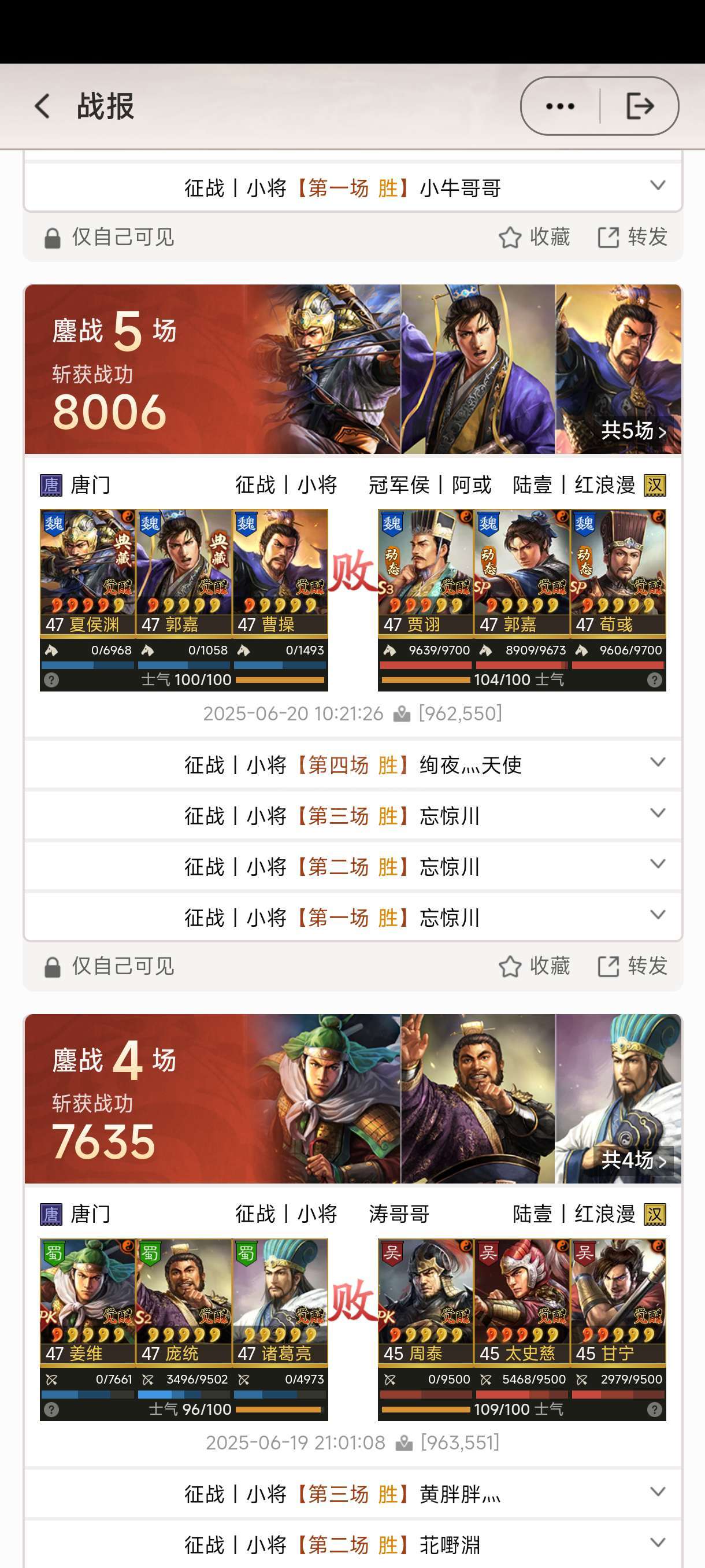Viewport: 705px width, 1568px height.
Task: Open the three-dot more options menu
Action: tap(559, 106)
